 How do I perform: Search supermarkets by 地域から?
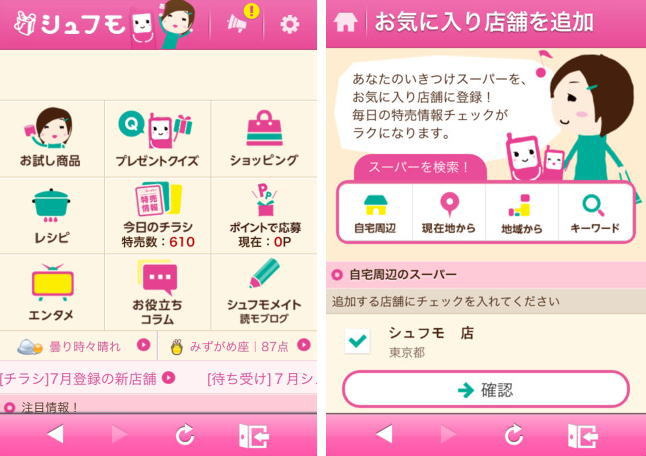(520, 214)
